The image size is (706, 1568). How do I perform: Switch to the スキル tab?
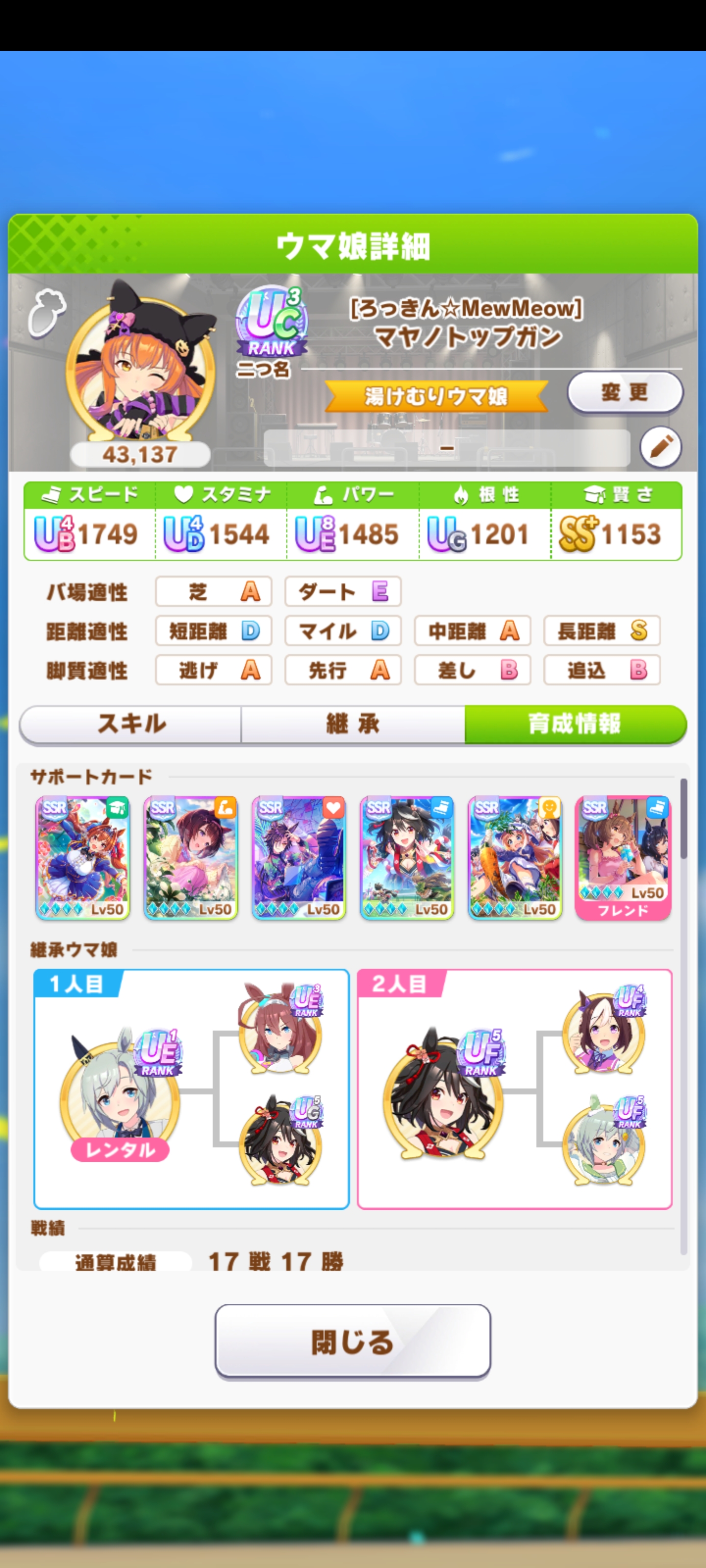pos(131,724)
